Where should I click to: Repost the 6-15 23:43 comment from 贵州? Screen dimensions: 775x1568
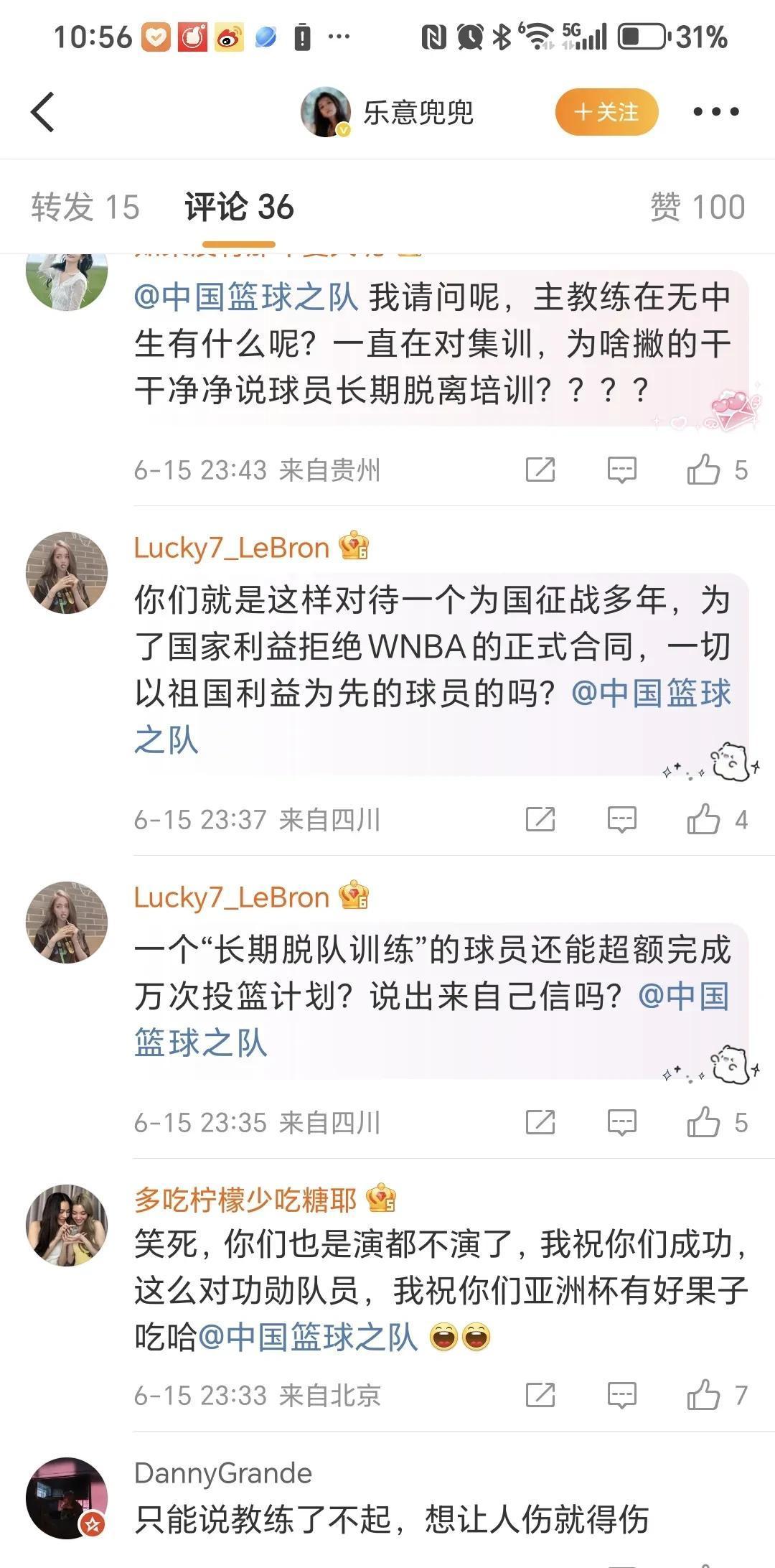540,470
